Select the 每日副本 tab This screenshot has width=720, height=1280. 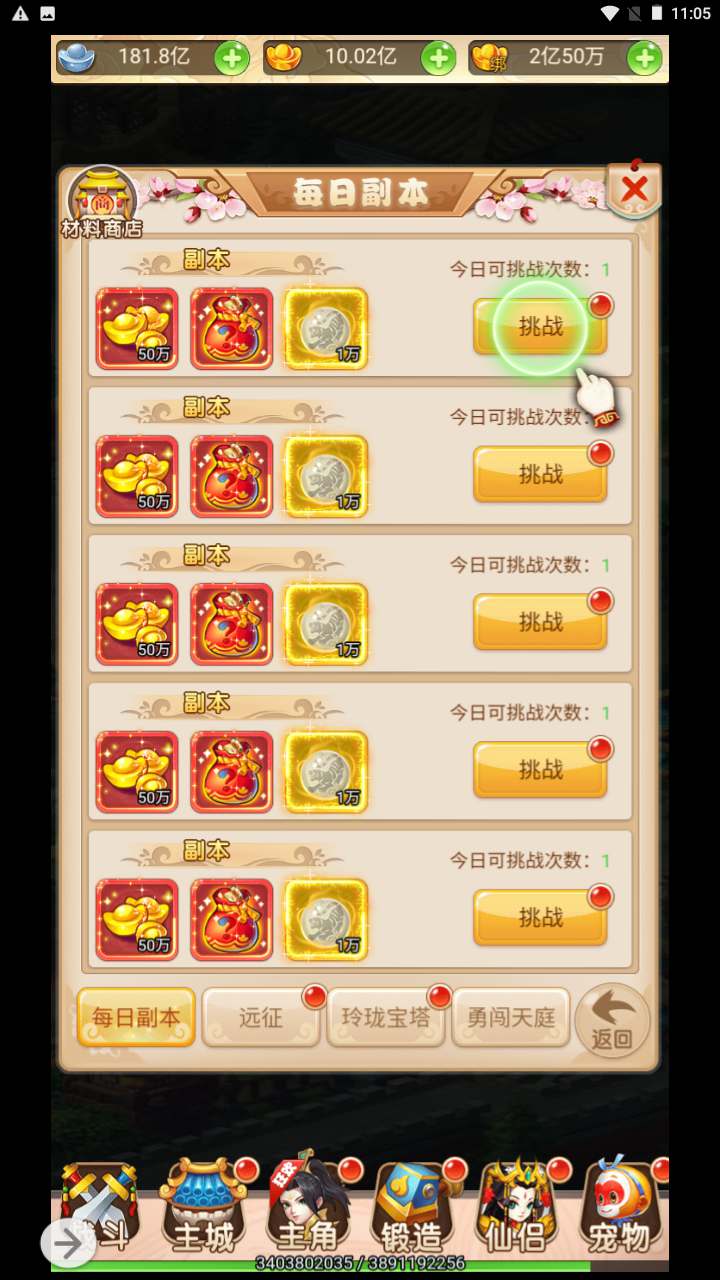[x=136, y=1018]
